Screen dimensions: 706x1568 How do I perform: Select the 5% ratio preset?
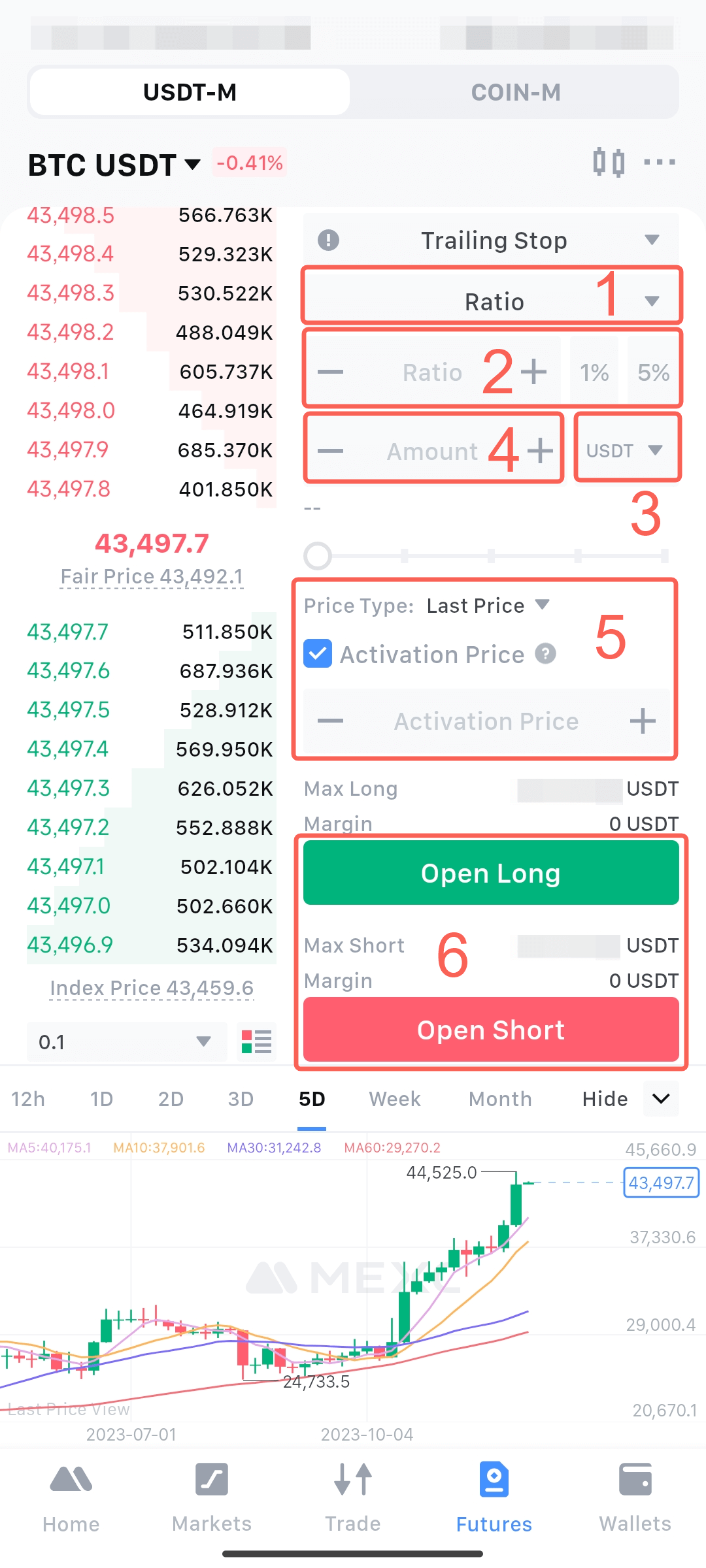pos(653,372)
